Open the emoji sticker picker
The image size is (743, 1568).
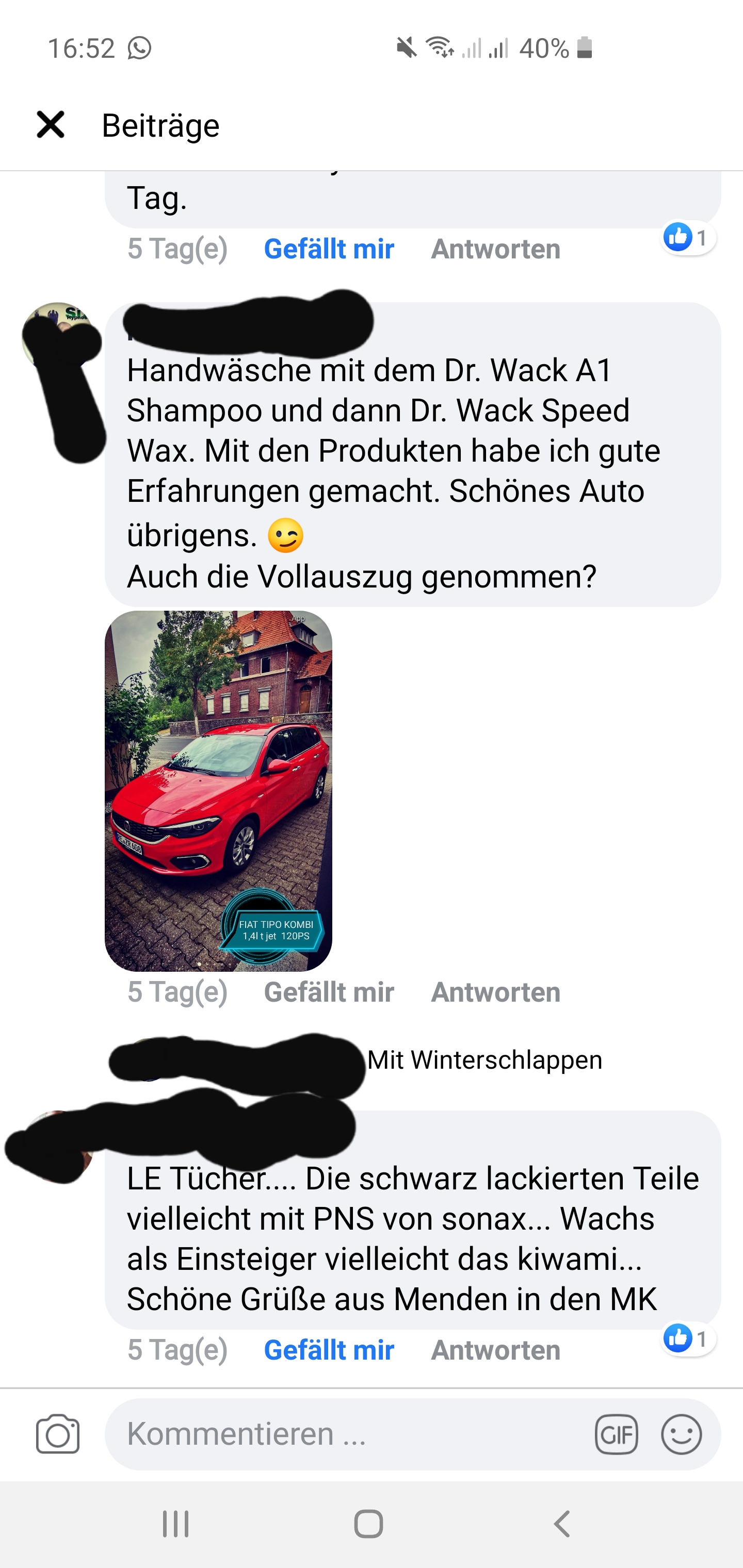point(681,1435)
